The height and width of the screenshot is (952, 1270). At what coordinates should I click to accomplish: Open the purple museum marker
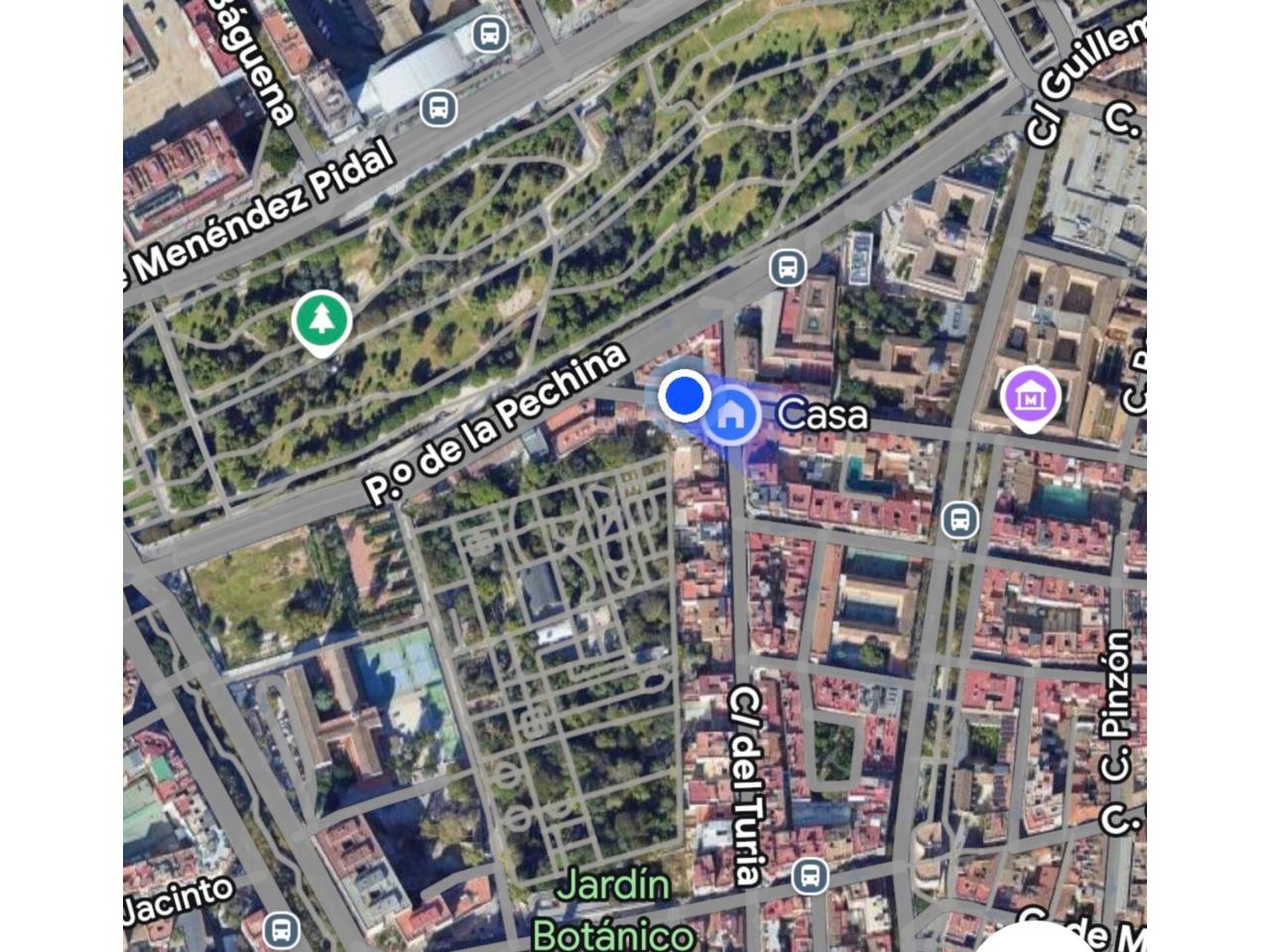[x=1031, y=397]
